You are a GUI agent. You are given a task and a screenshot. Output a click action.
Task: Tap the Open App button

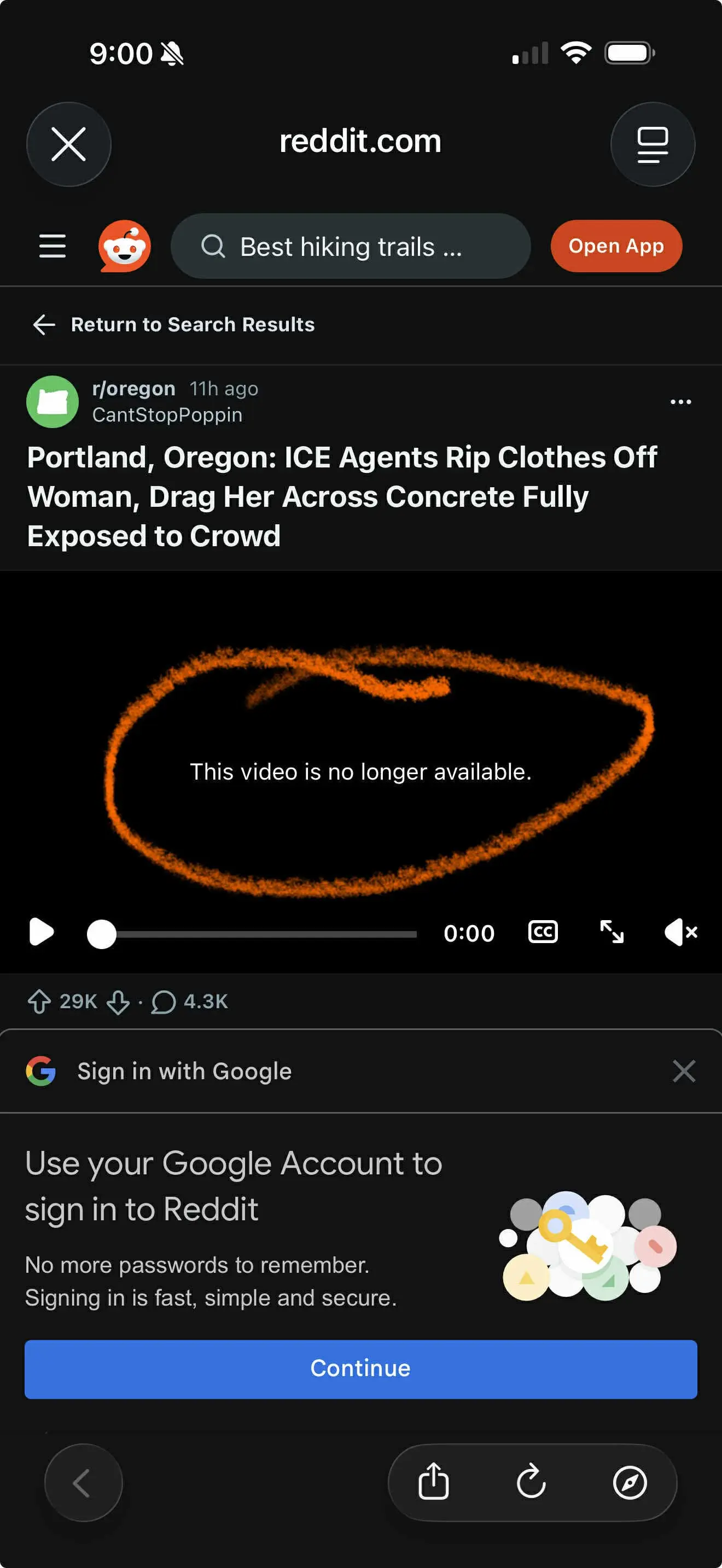(x=615, y=246)
